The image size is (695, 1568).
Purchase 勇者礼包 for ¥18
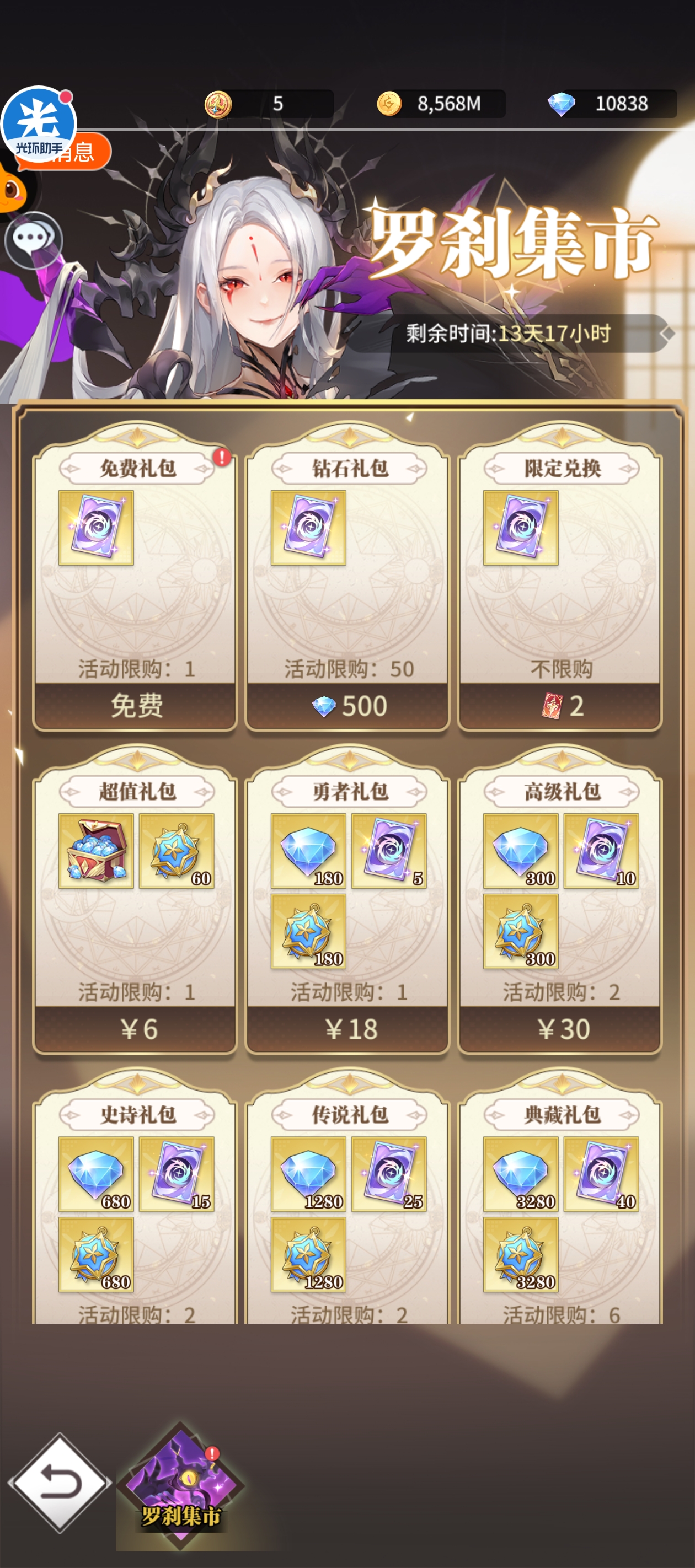click(348, 1029)
